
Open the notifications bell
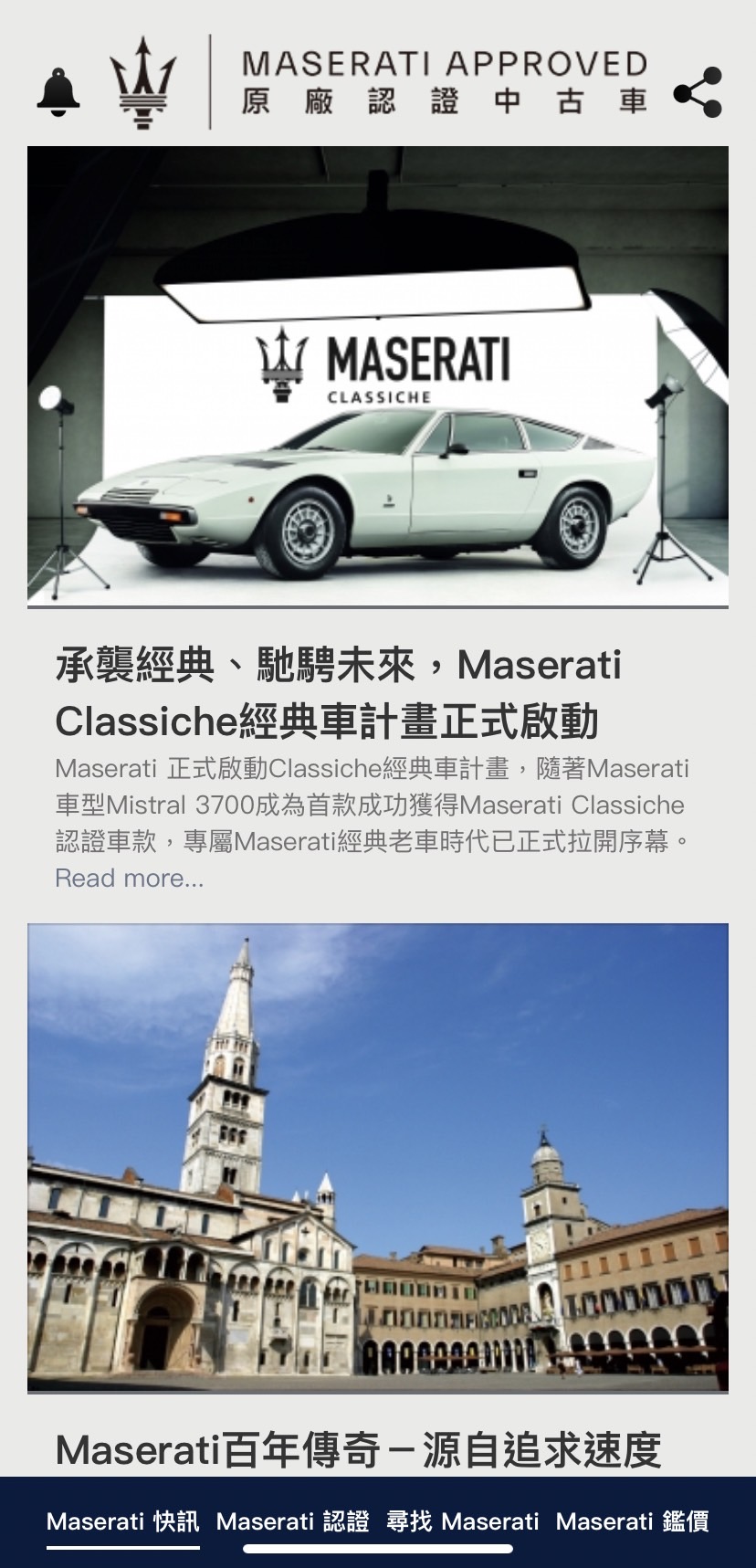pos(58,92)
